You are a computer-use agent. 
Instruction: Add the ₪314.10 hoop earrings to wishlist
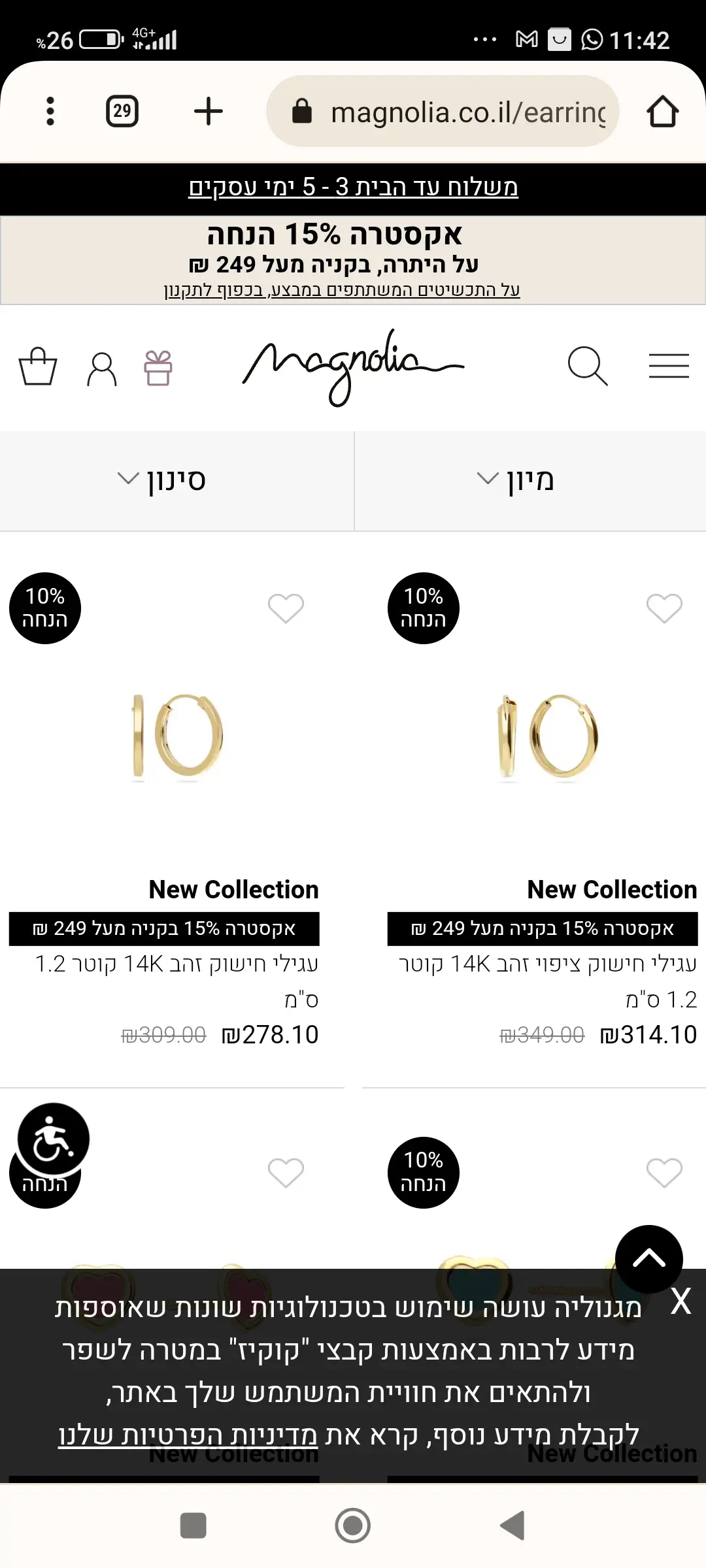tap(664, 608)
